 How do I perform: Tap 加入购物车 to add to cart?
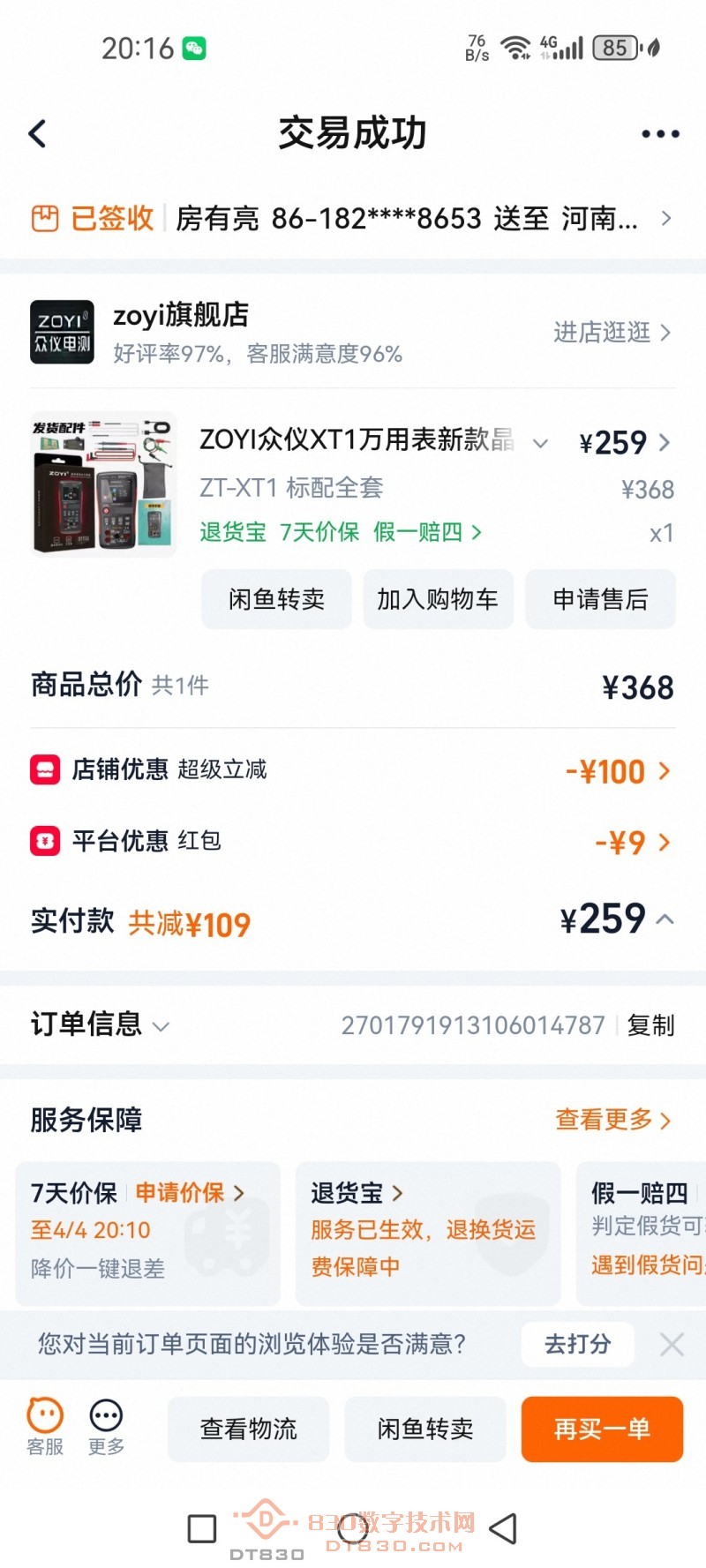tap(438, 598)
